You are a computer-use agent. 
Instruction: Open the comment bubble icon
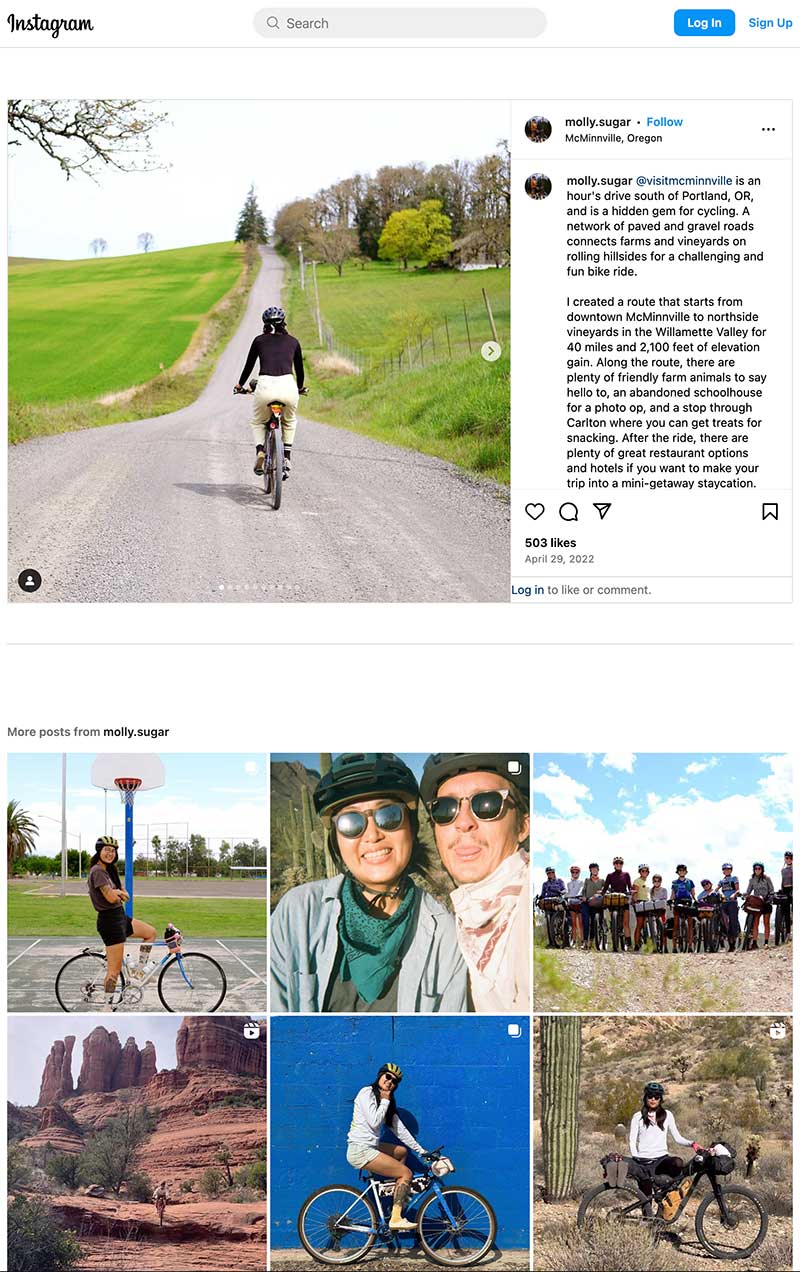[568, 511]
